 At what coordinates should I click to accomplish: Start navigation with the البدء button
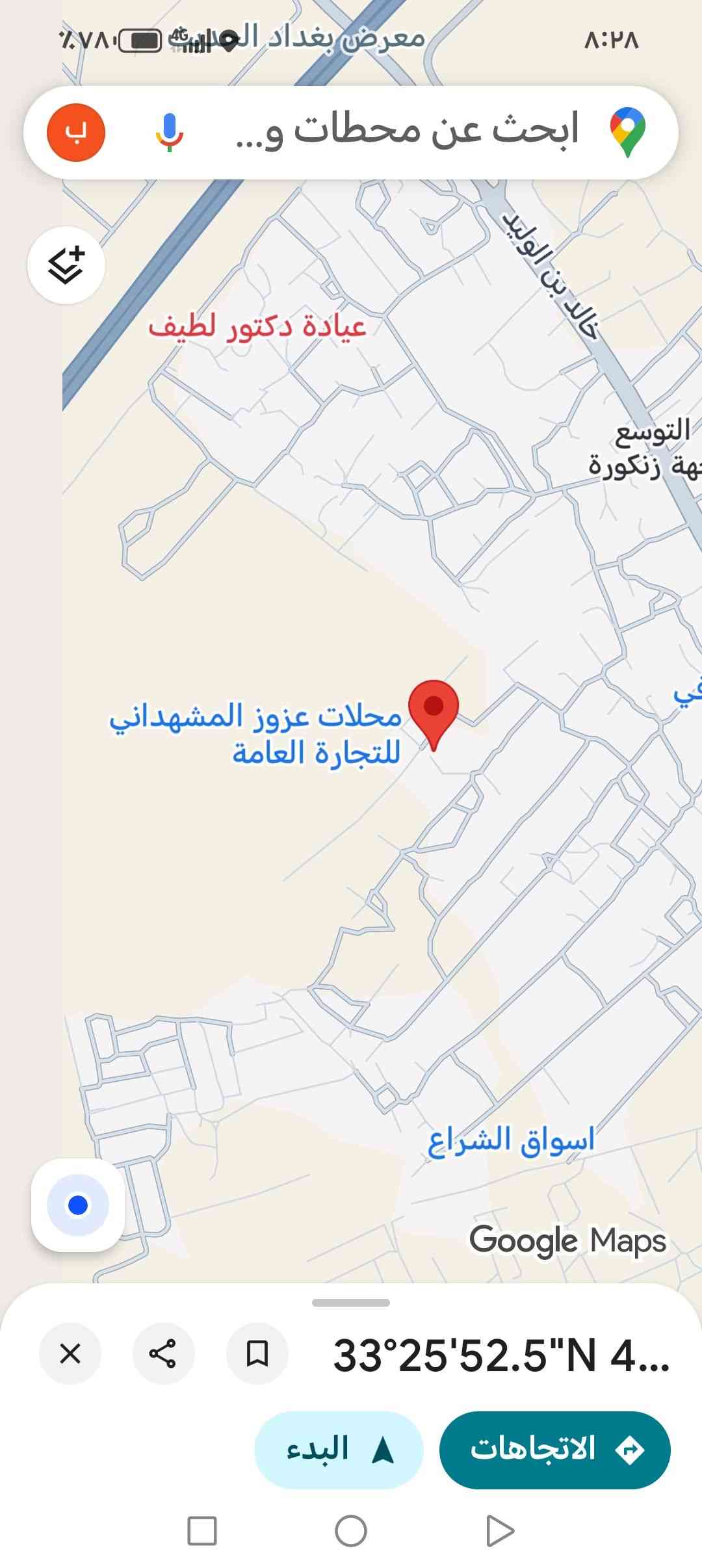click(339, 1450)
